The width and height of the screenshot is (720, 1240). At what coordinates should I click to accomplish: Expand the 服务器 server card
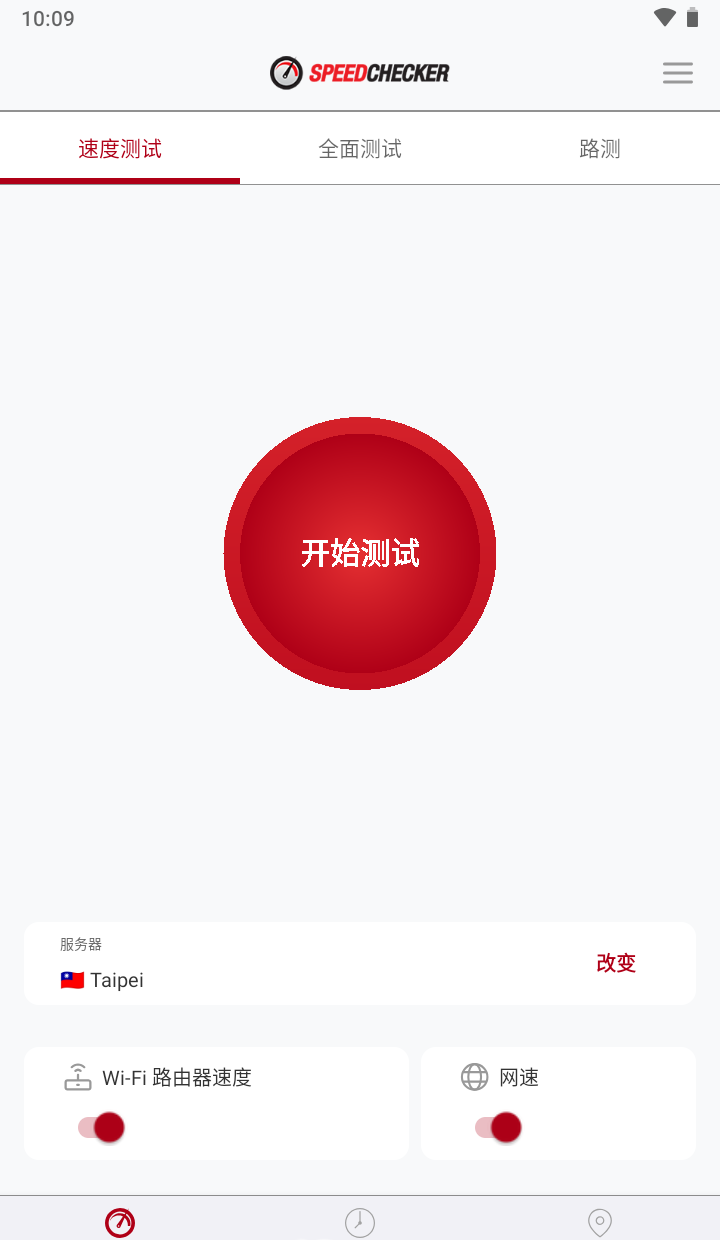pyautogui.click(x=360, y=963)
